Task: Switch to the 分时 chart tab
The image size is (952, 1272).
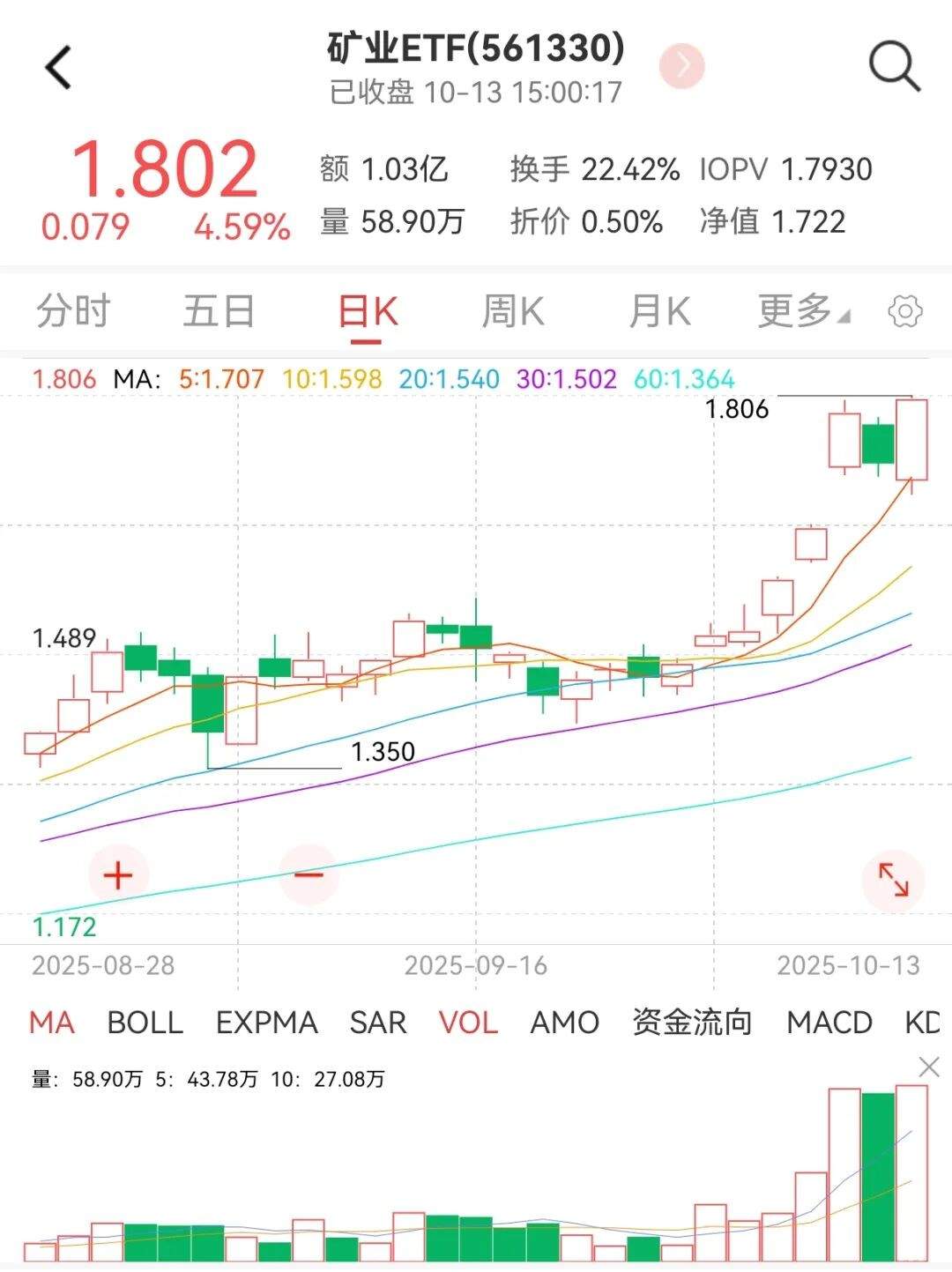Action: click(73, 311)
